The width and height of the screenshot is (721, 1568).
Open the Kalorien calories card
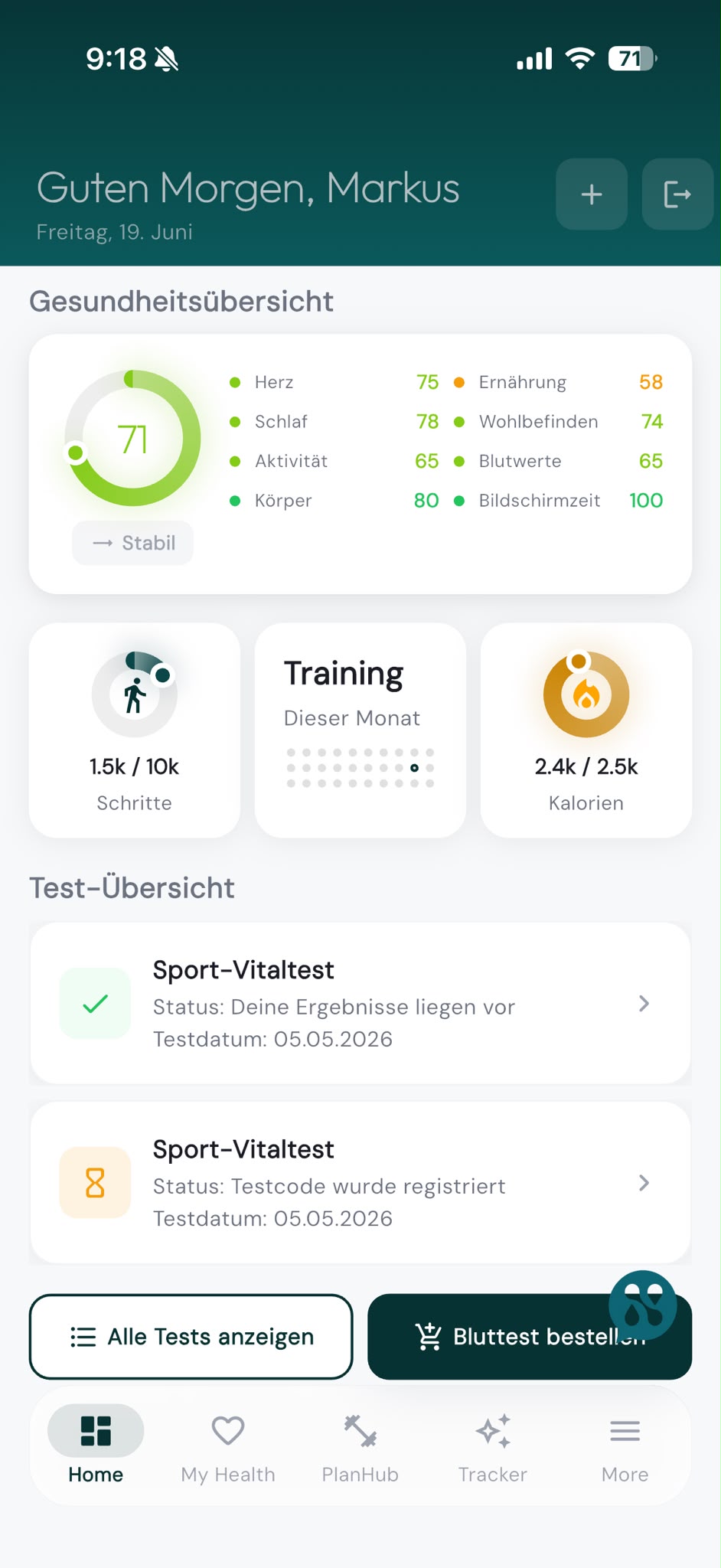[586, 730]
